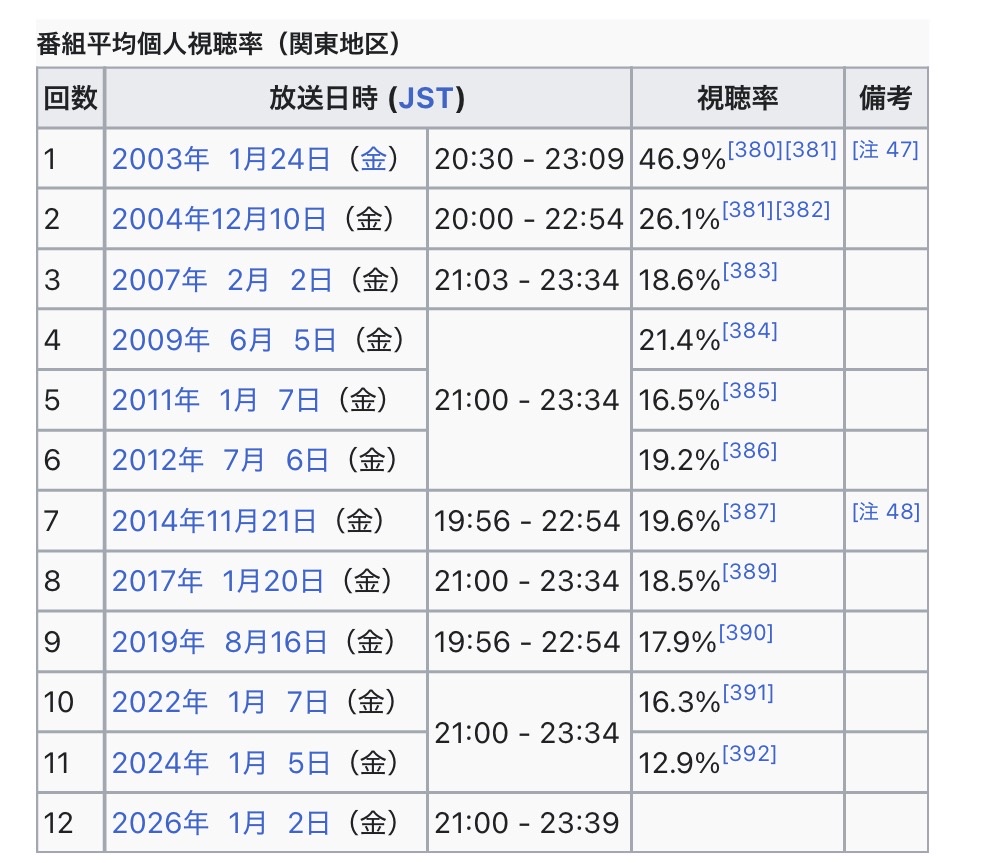Viewport: 982px width, 863px height.
Task: Open the 2009年 year link
Action: coord(160,340)
